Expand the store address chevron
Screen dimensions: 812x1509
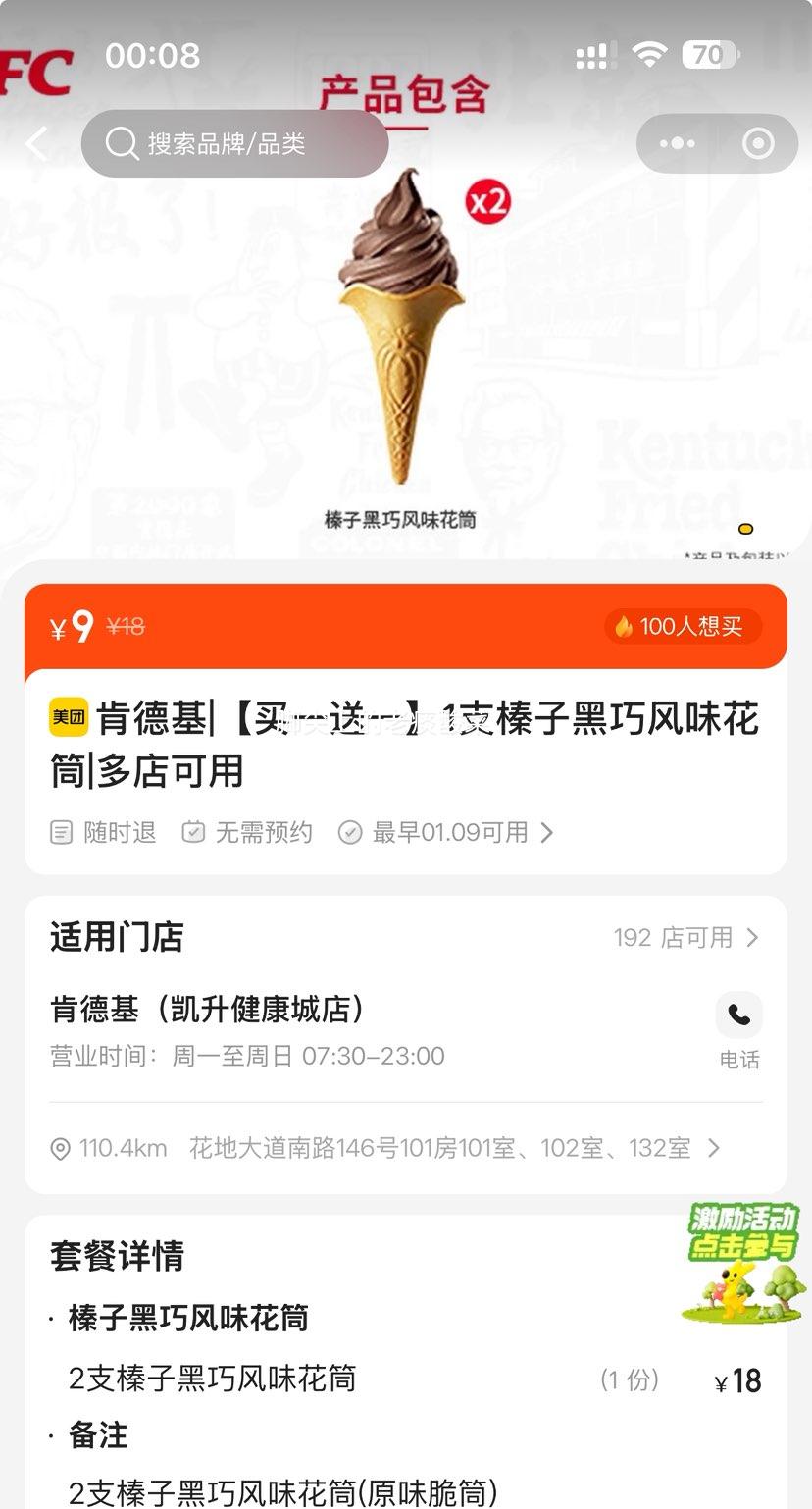coord(714,1148)
